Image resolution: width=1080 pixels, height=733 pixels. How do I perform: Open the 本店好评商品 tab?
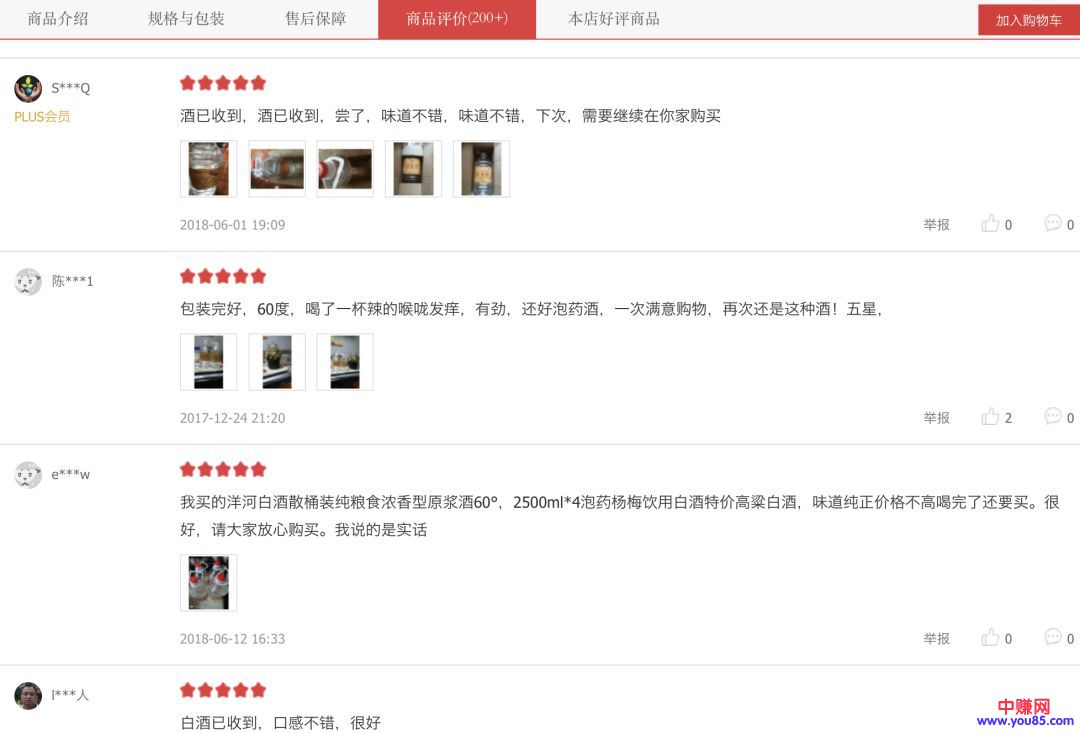pyautogui.click(x=614, y=19)
